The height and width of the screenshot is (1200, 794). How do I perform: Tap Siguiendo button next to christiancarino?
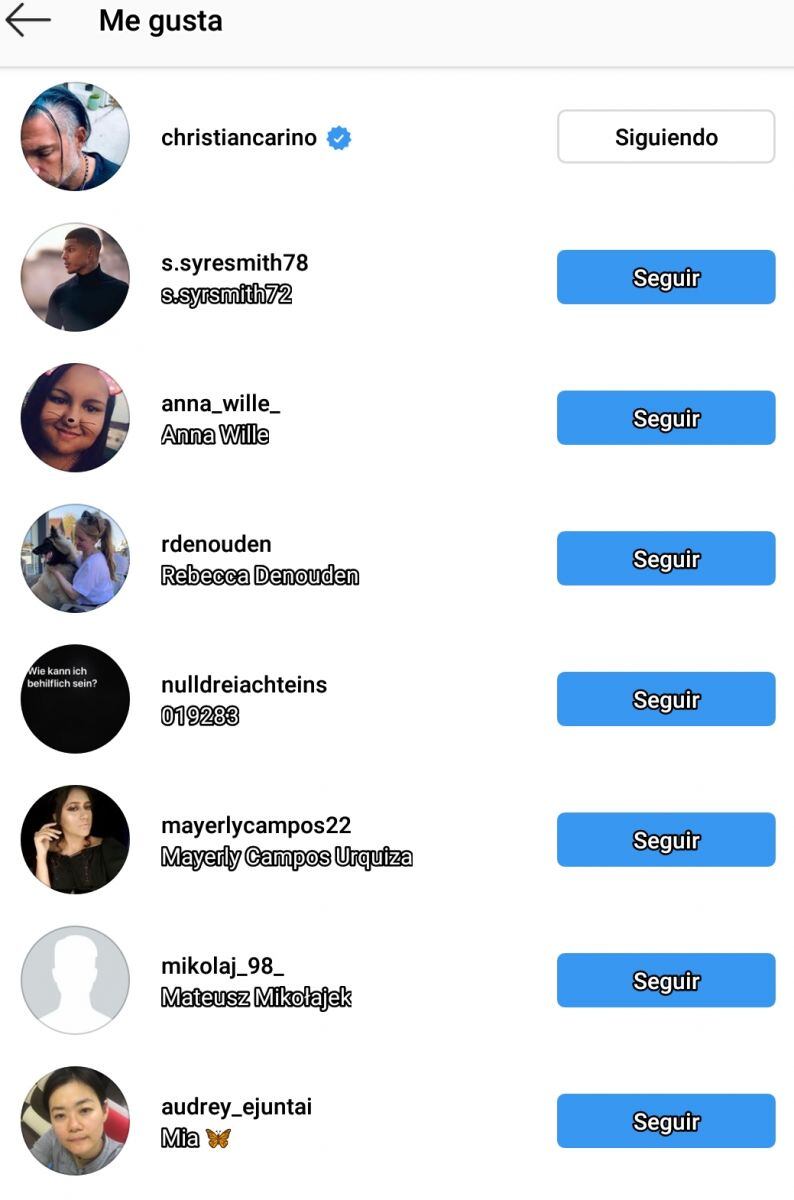pos(665,137)
